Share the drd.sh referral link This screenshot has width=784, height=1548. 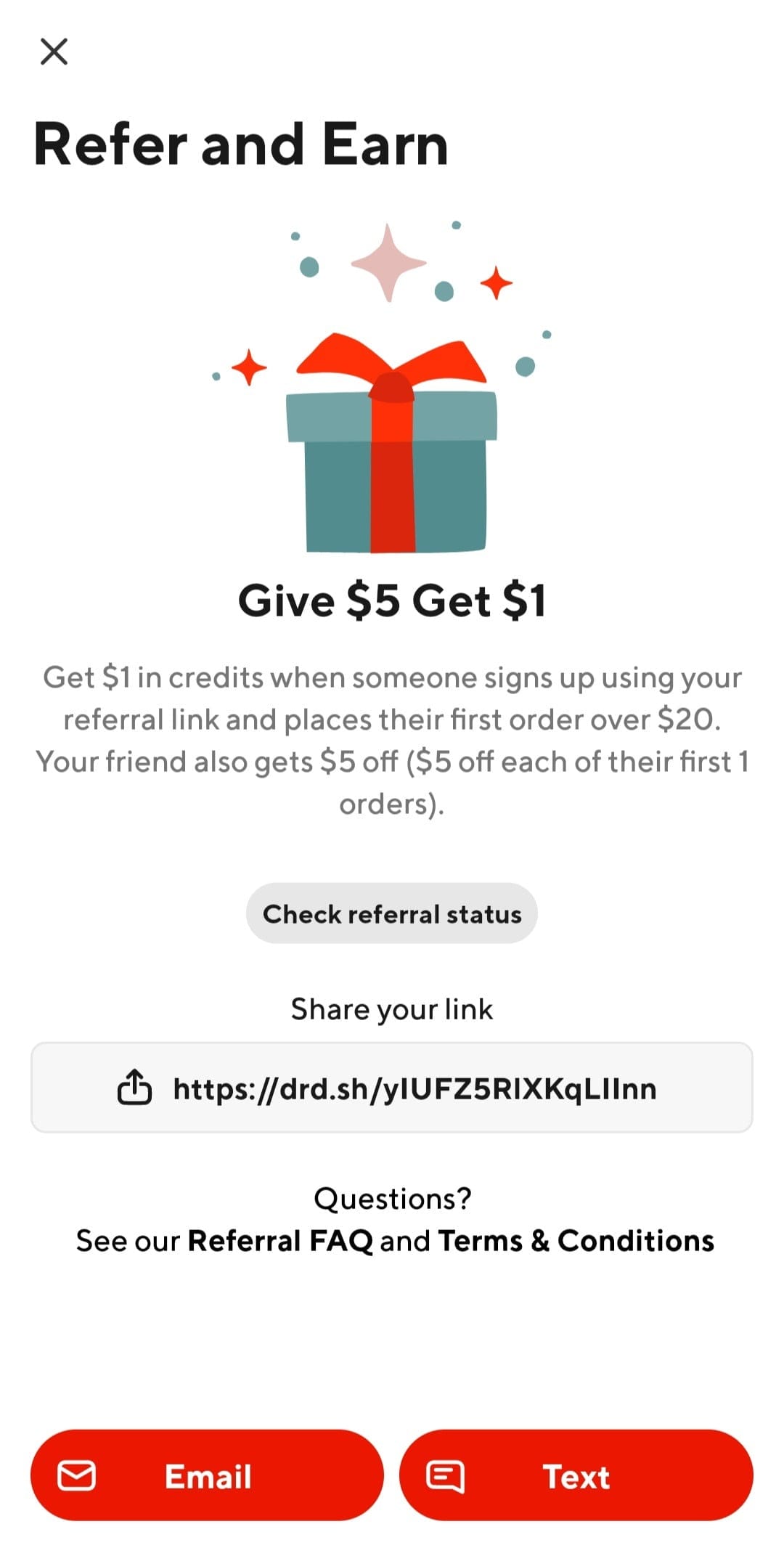click(x=392, y=1088)
